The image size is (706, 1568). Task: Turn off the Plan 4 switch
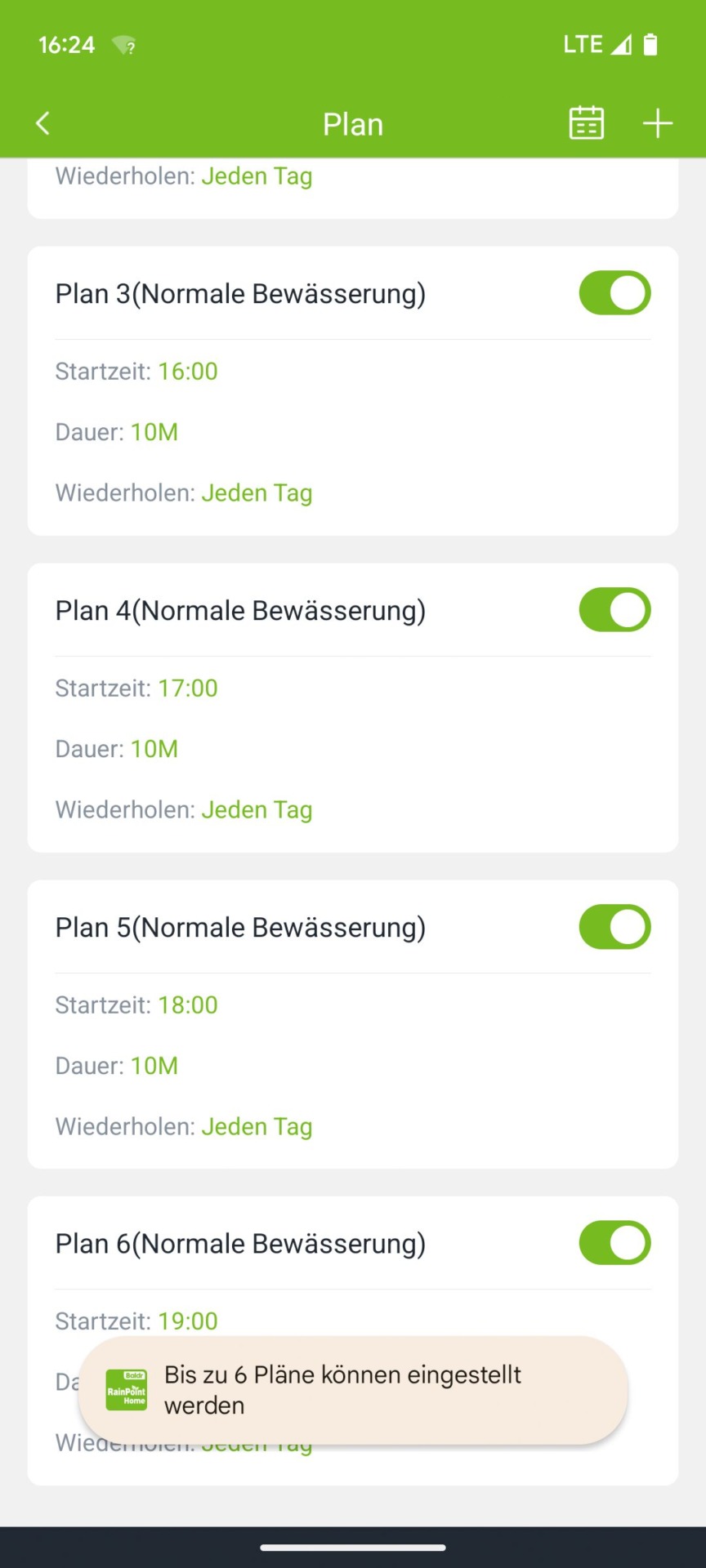pos(614,610)
